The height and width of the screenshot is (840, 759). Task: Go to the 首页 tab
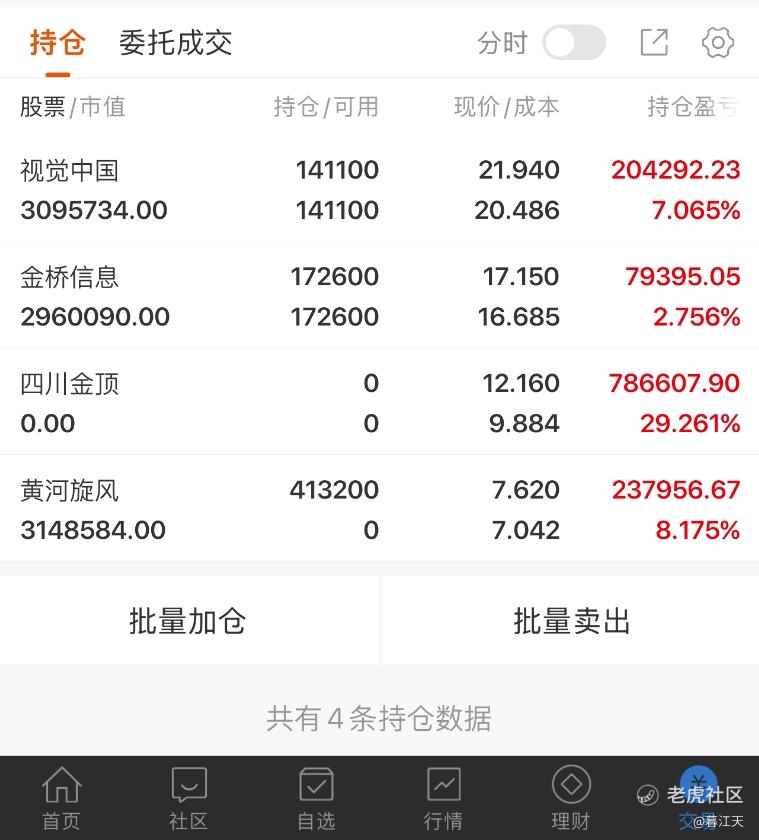pyautogui.click(x=61, y=799)
